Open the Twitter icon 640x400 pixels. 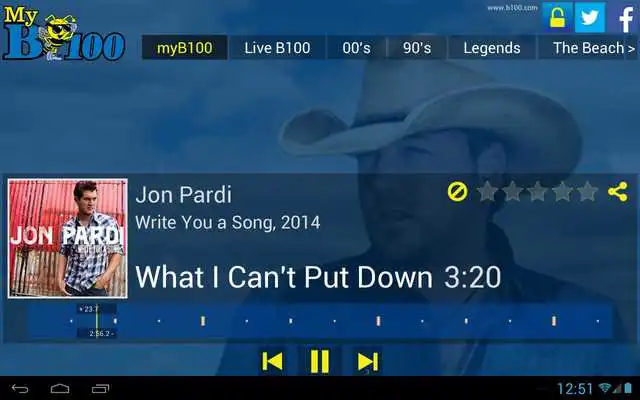point(590,17)
